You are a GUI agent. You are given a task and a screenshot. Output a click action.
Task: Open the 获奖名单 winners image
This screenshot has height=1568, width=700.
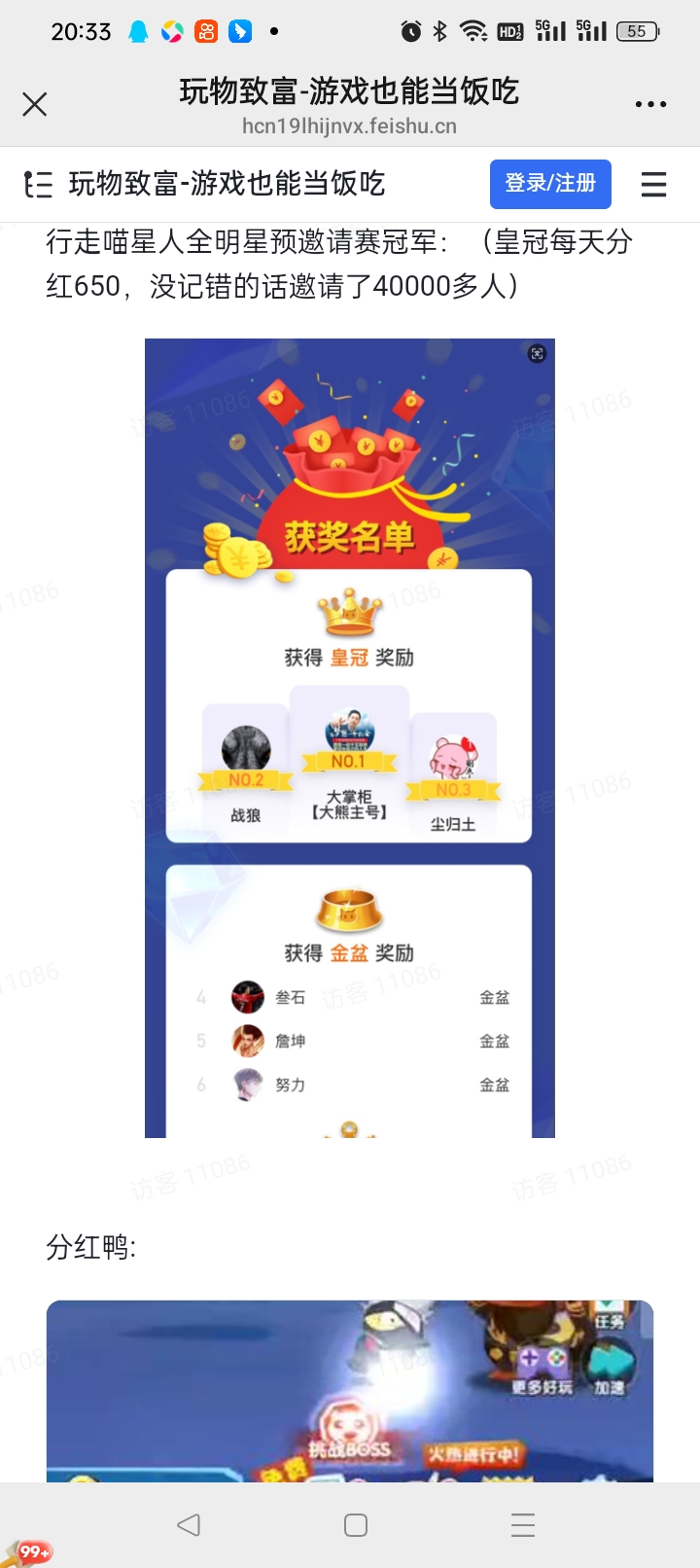(x=349, y=739)
